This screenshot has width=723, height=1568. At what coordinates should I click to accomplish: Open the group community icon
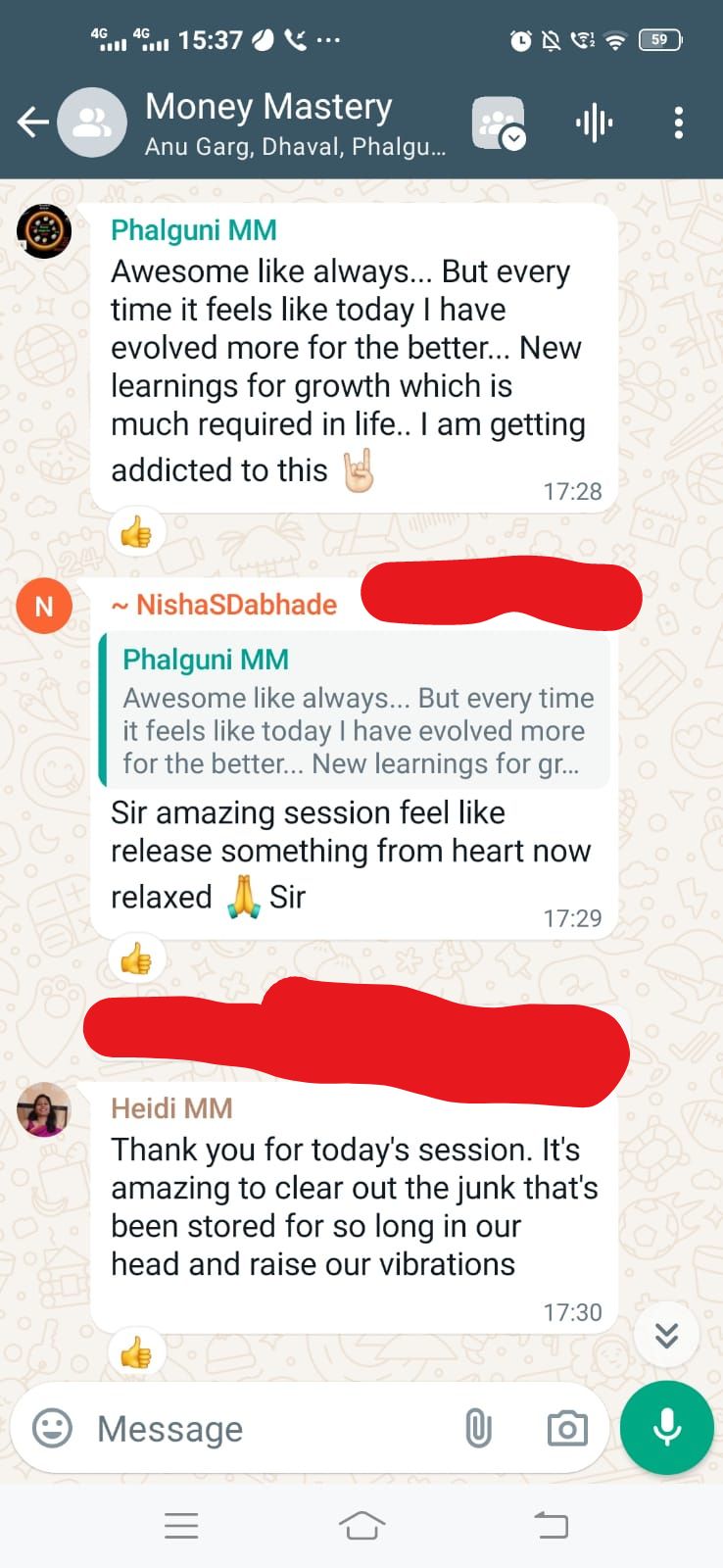coord(499,123)
